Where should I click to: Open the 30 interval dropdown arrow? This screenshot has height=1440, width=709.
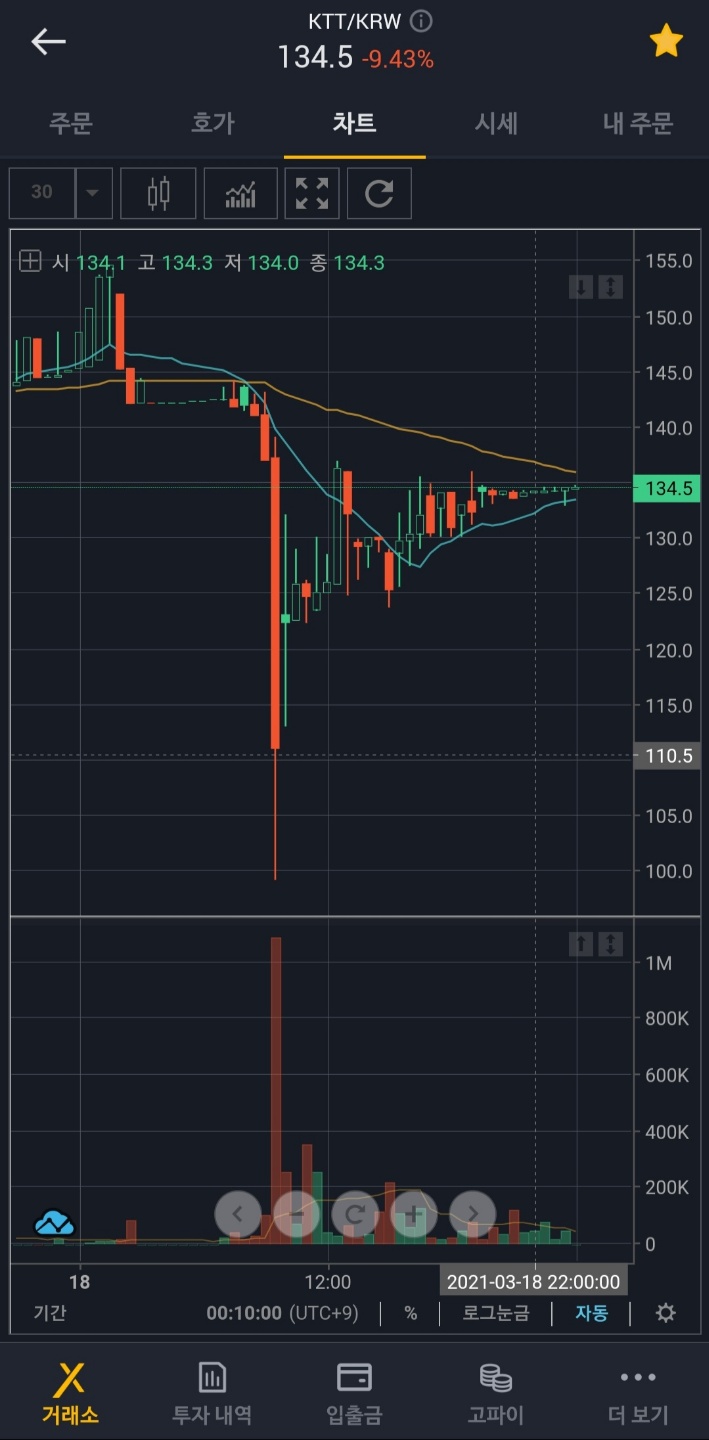click(x=93, y=193)
